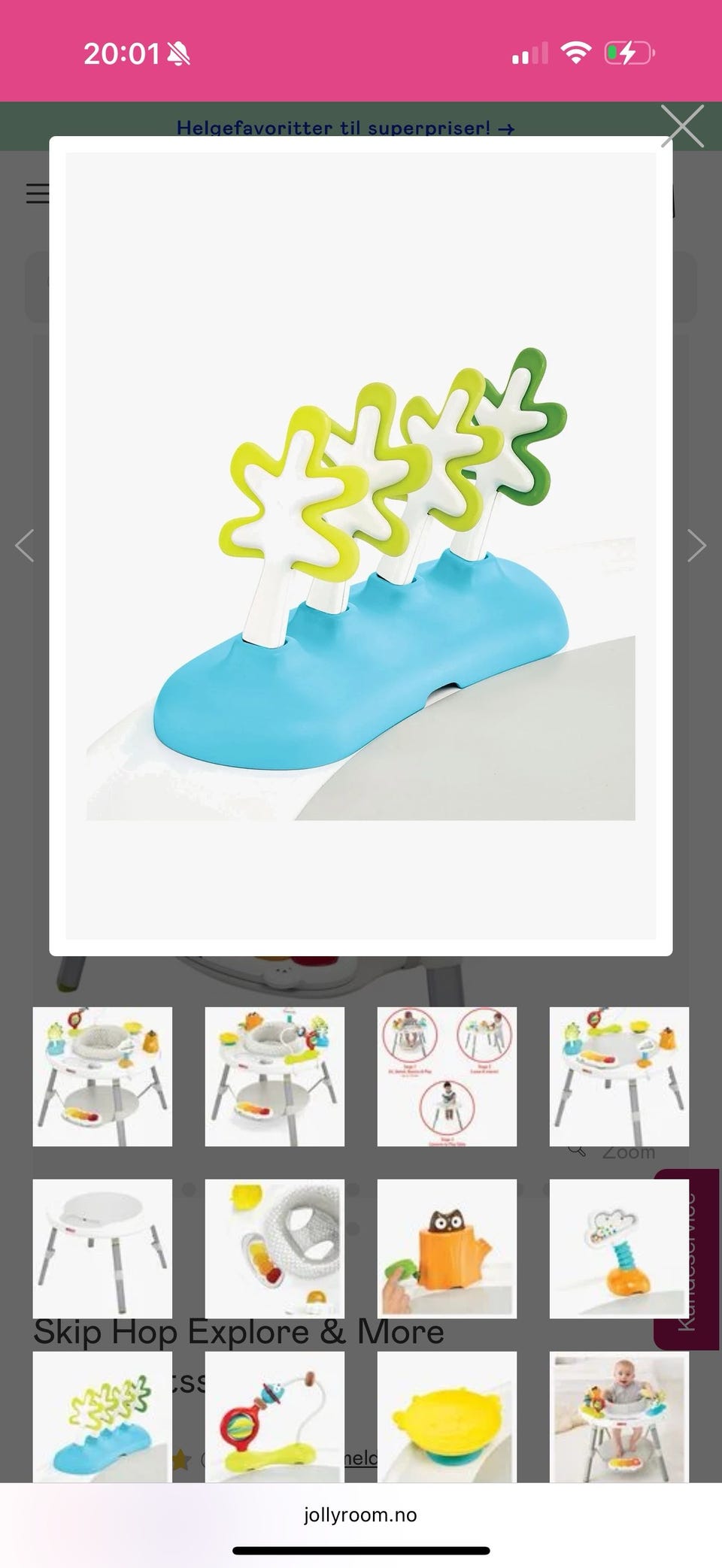The width and height of the screenshot is (722, 1568).
Task: Select the owl in tree stump thumbnail
Action: pyautogui.click(x=447, y=1249)
